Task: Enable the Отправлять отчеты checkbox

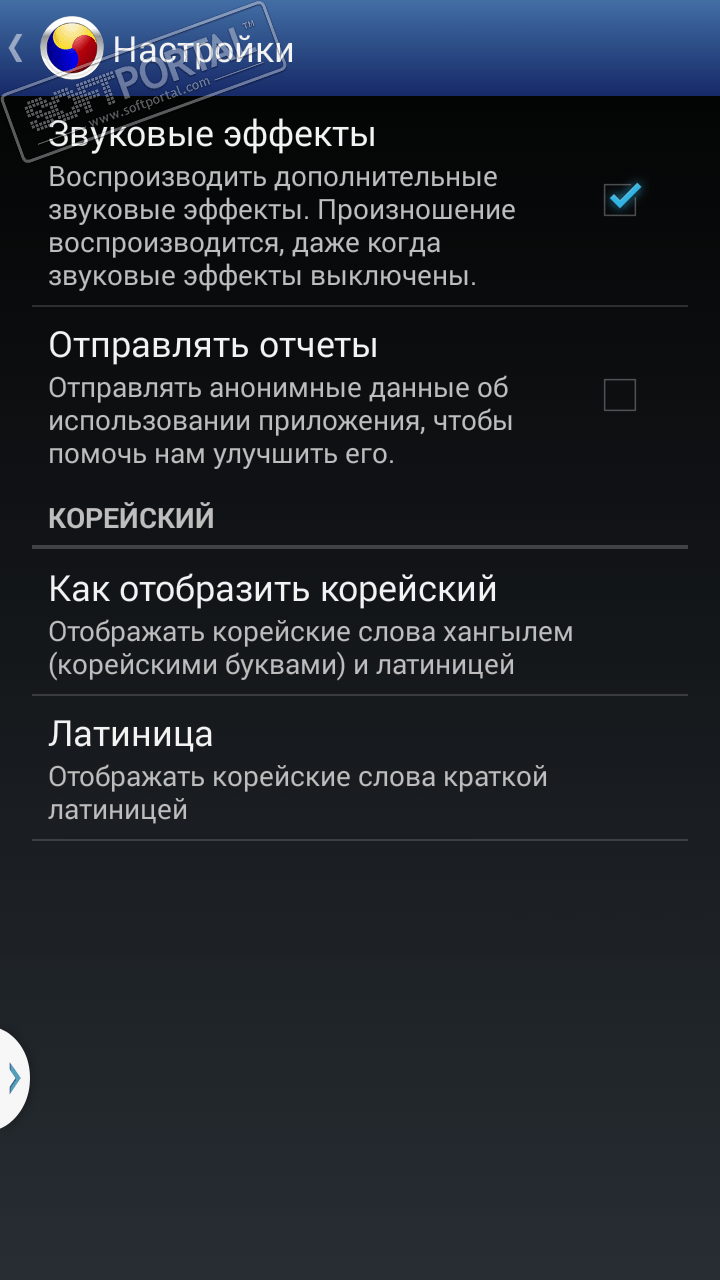Action: [620, 396]
